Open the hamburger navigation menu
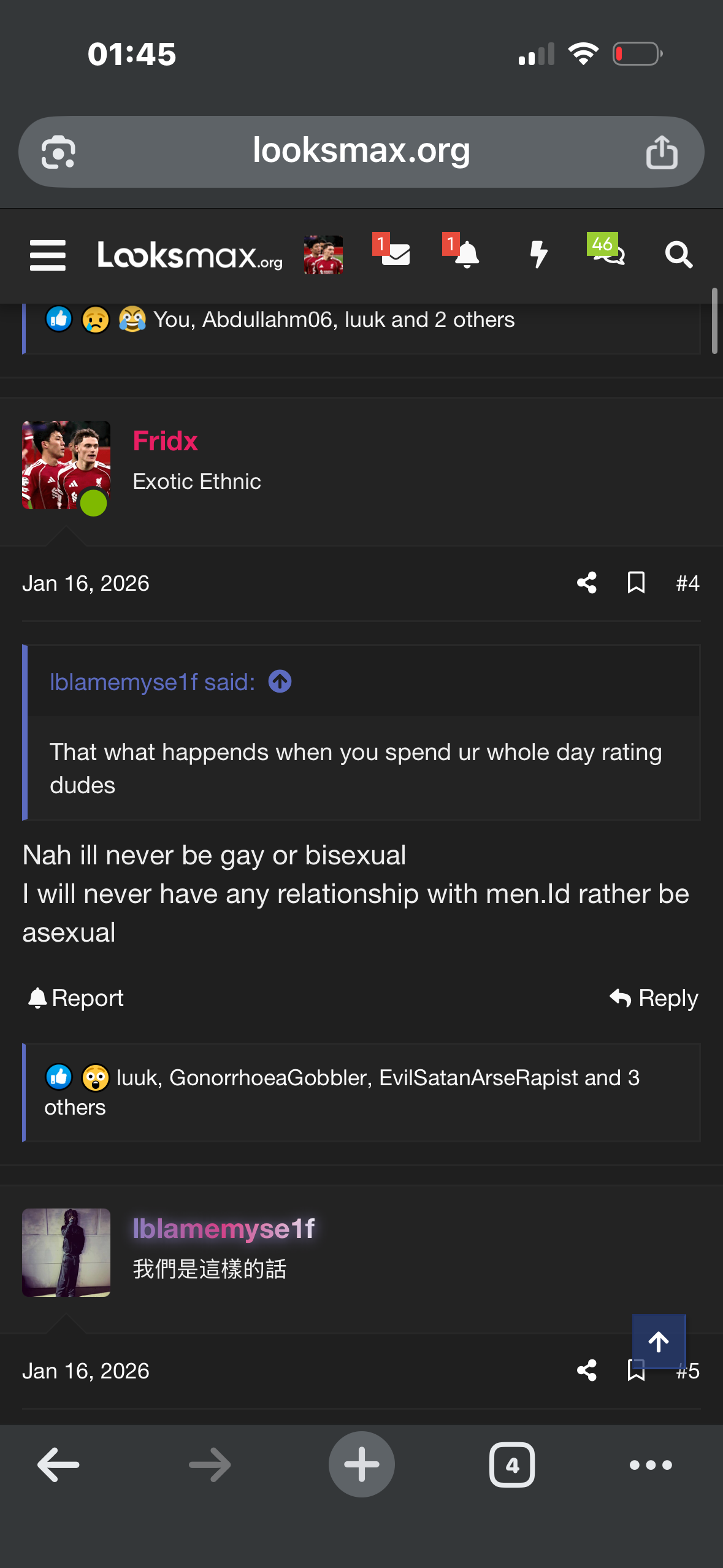The image size is (723, 1568). point(48,255)
